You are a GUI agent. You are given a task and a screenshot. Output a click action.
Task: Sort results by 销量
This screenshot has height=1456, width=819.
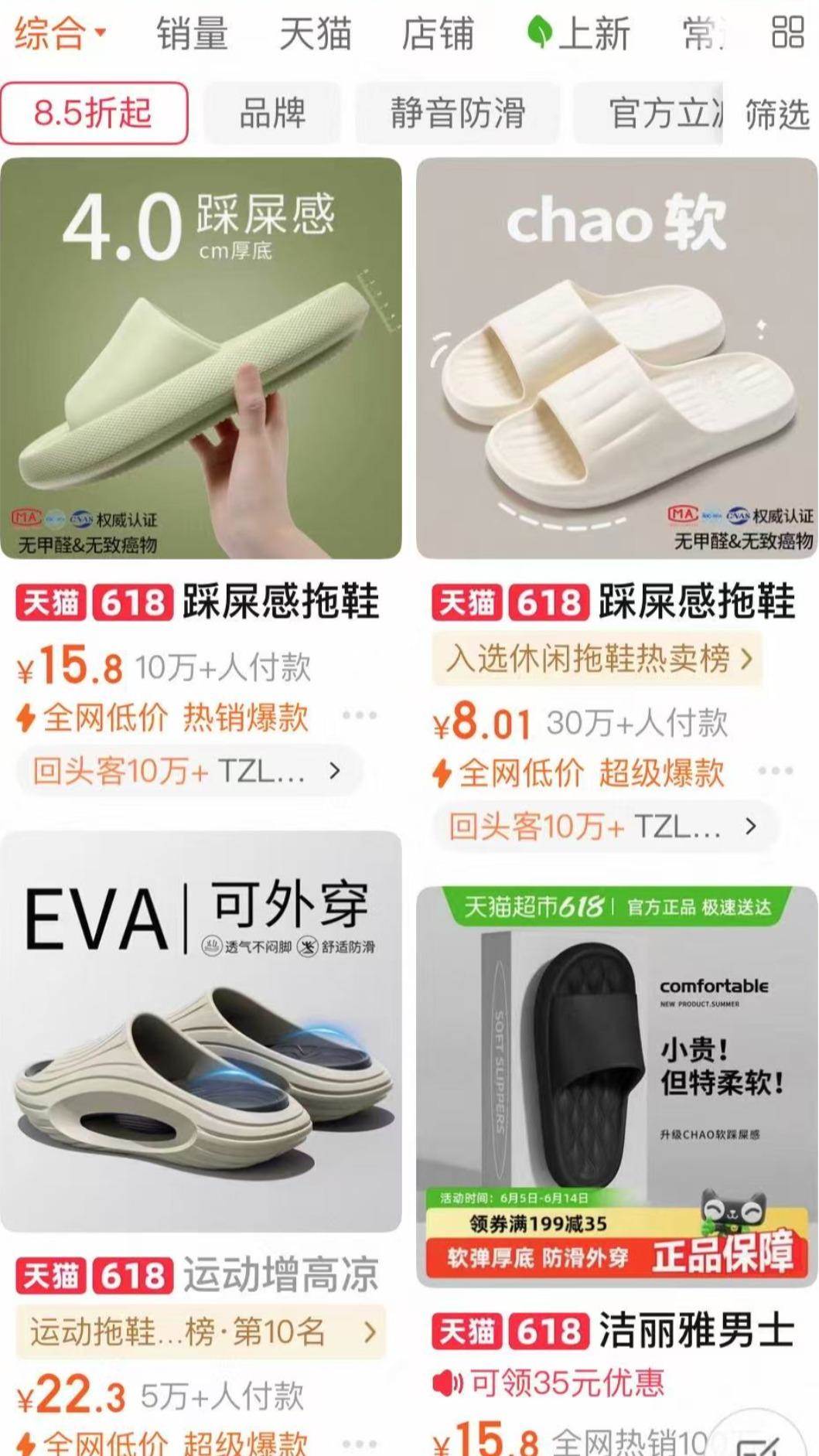(x=192, y=34)
